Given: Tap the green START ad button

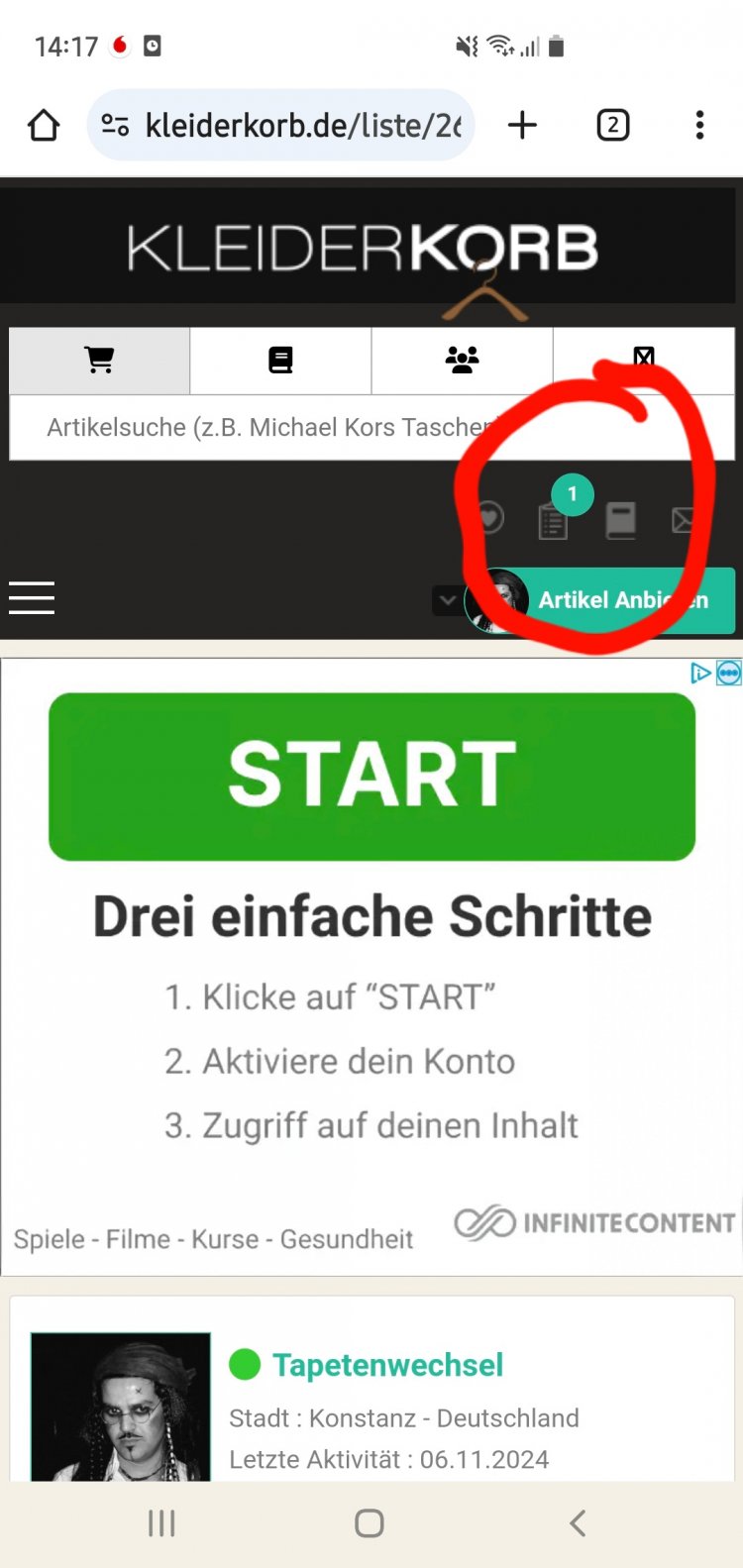Looking at the screenshot, I should 371,776.
